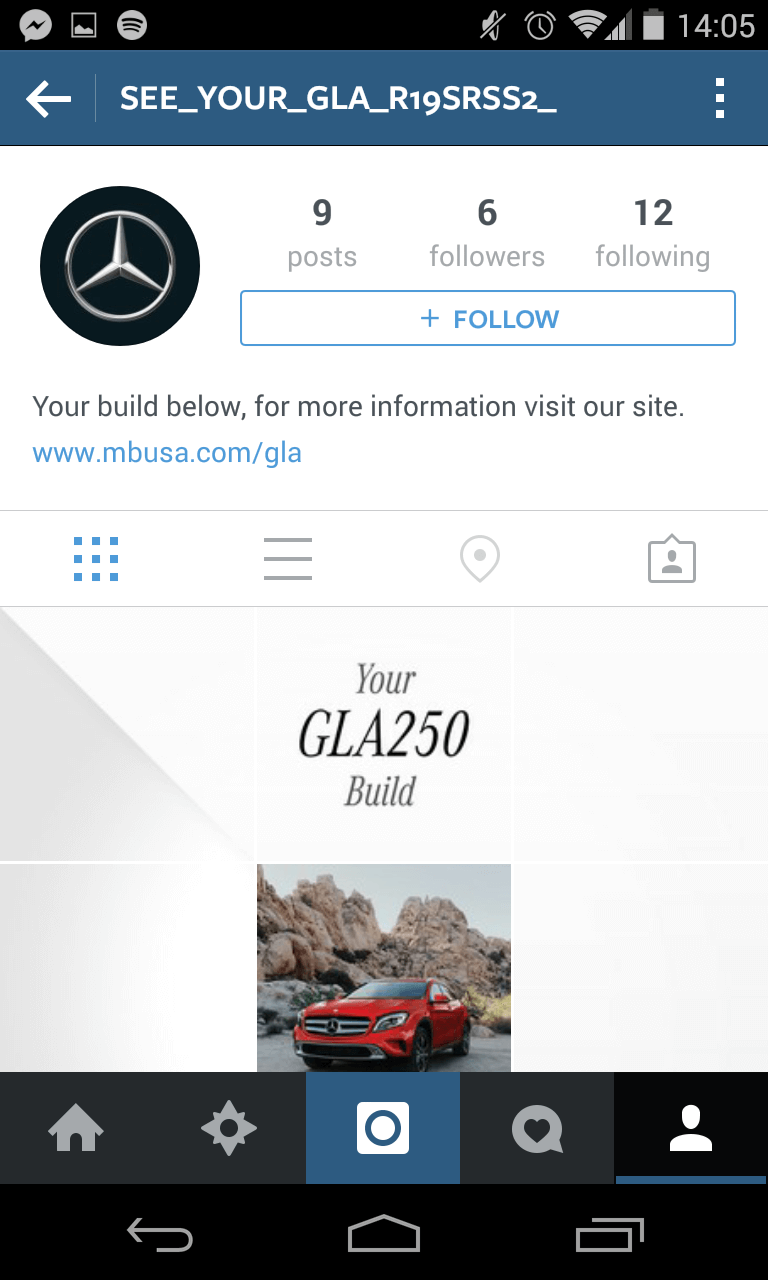This screenshot has width=768, height=1280.
Task: Switch to the profile tab
Action: [x=691, y=1128]
